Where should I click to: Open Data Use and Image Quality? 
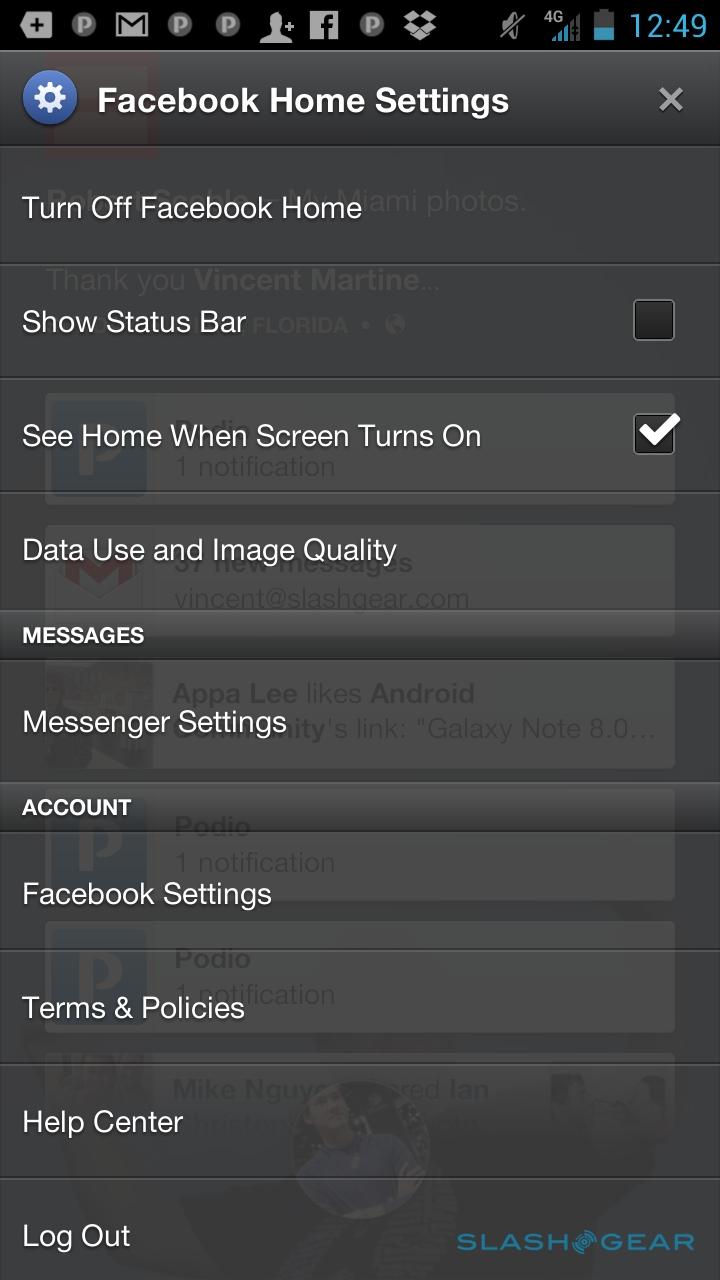tap(210, 550)
